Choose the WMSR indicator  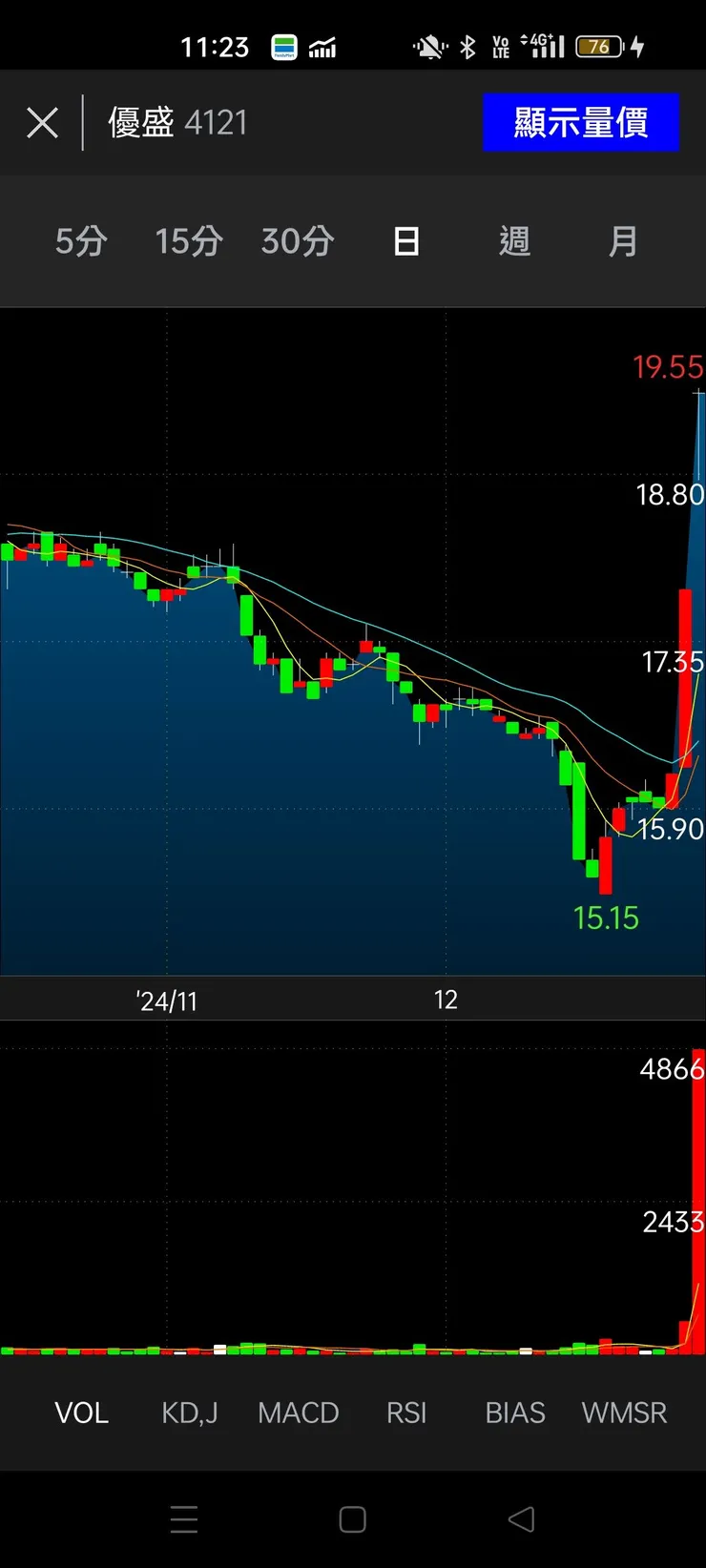click(x=624, y=1413)
